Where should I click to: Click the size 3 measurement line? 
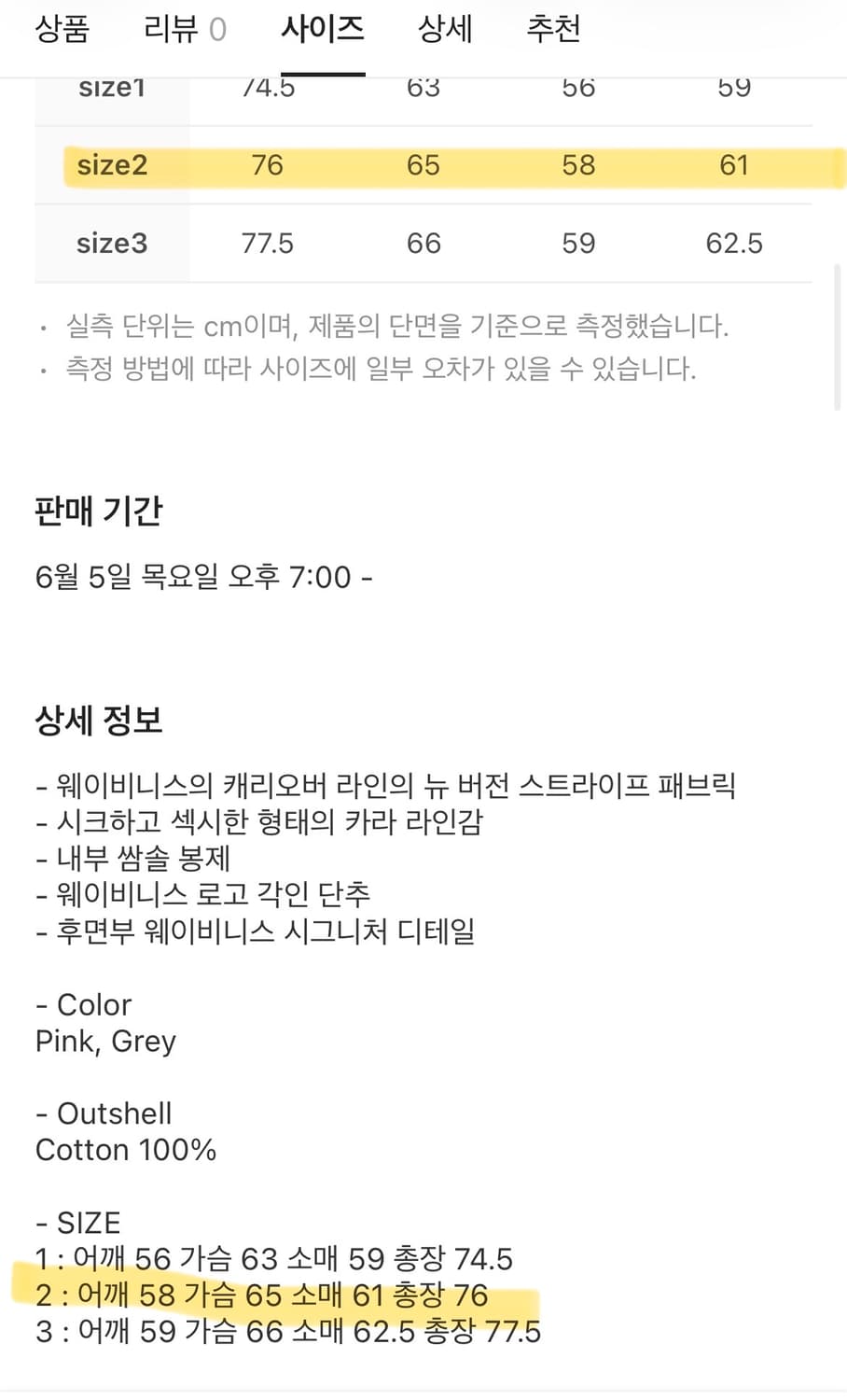tap(287, 1332)
